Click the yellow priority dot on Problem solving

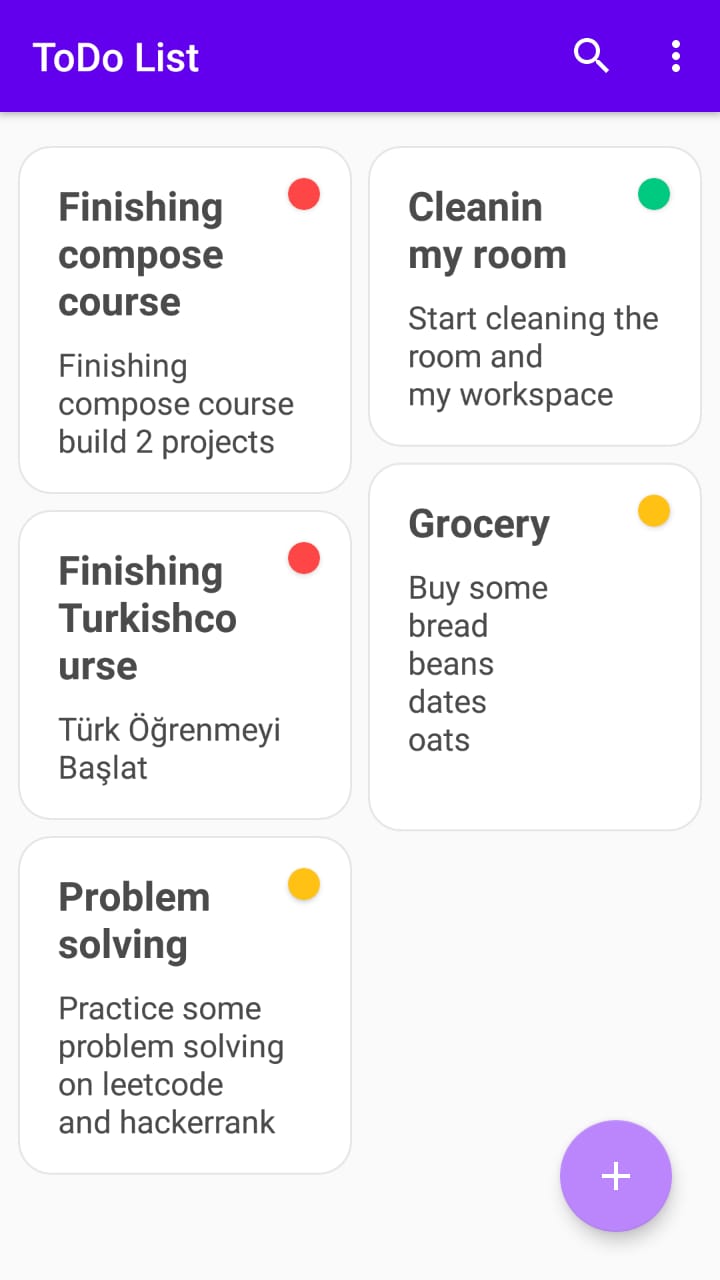[x=303, y=883]
